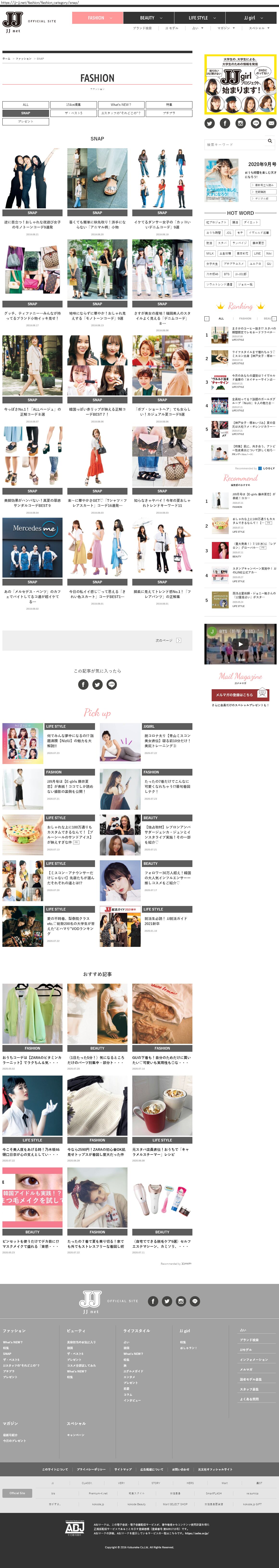Open the Twitter icon in sidebar
This screenshot has width=279, height=1568.
pyautogui.click(x=209, y=123)
